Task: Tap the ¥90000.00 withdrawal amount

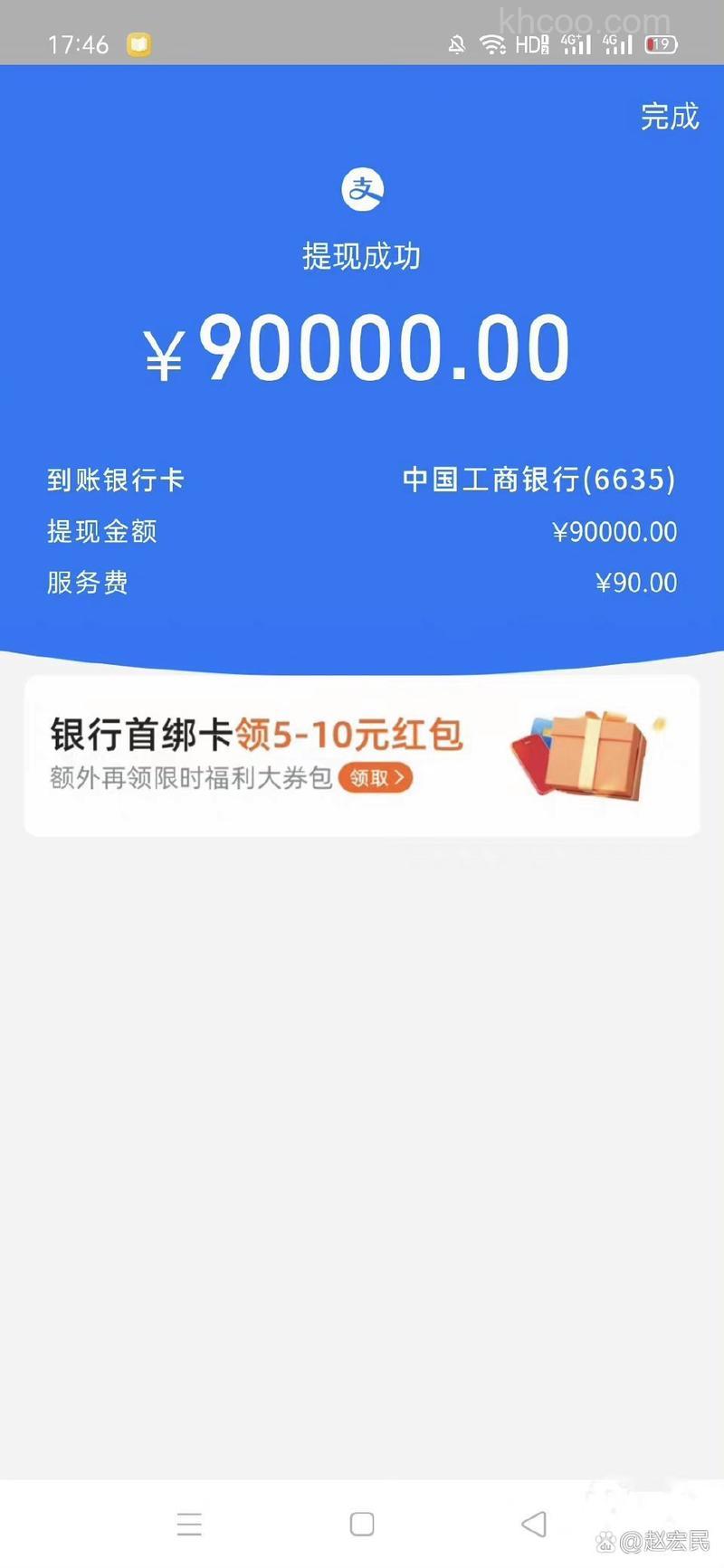Action: [360, 347]
